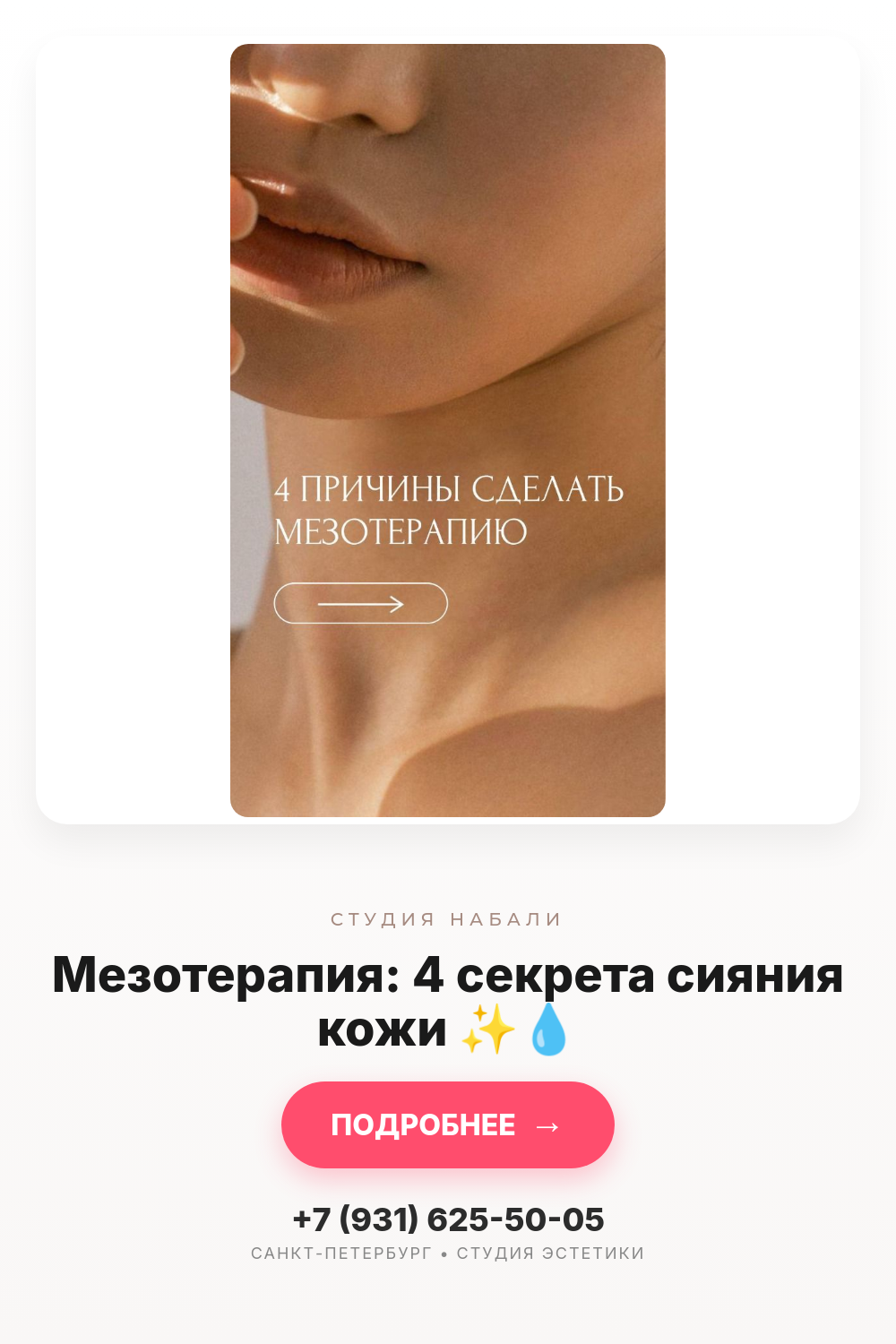Open the mesotherapy image card

coord(448,430)
